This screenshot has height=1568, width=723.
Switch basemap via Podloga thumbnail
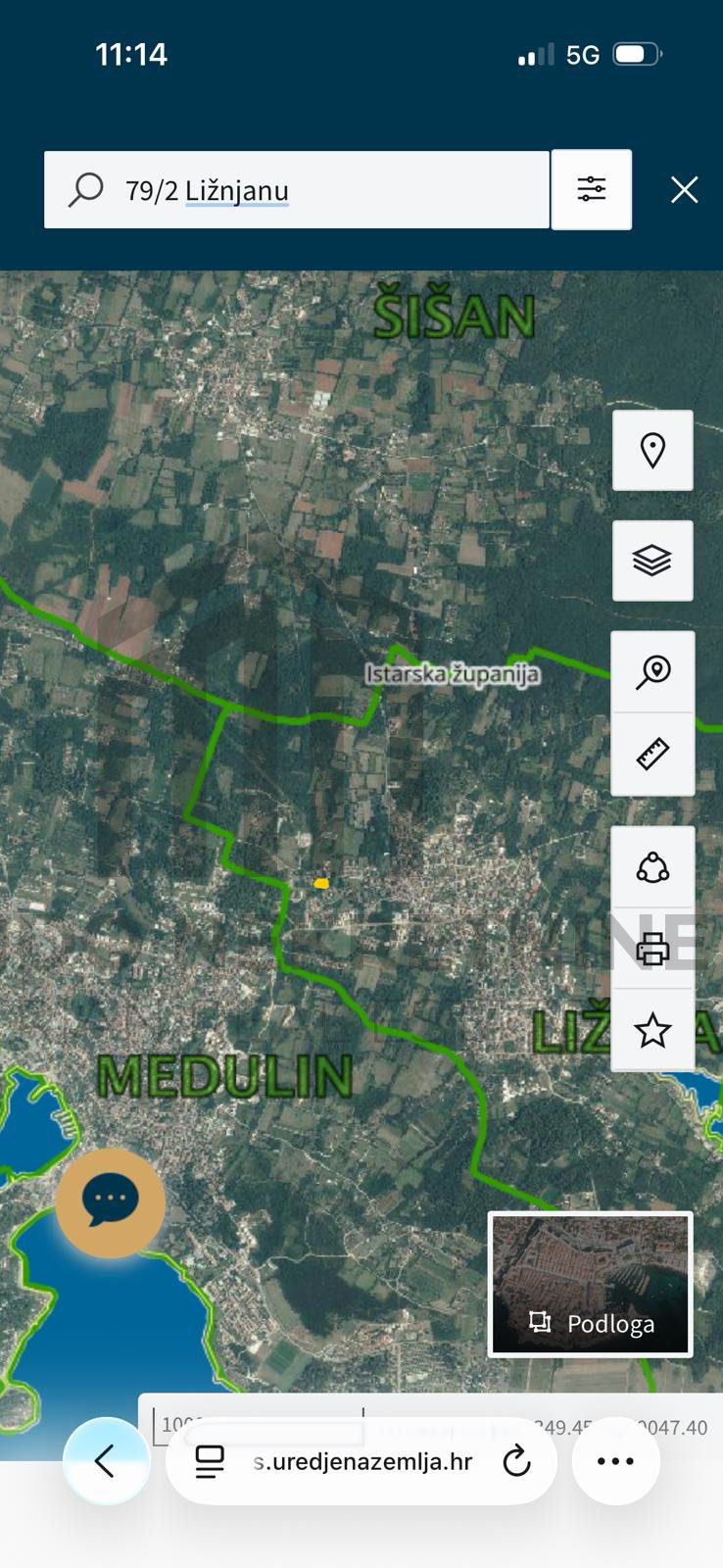pos(590,1285)
